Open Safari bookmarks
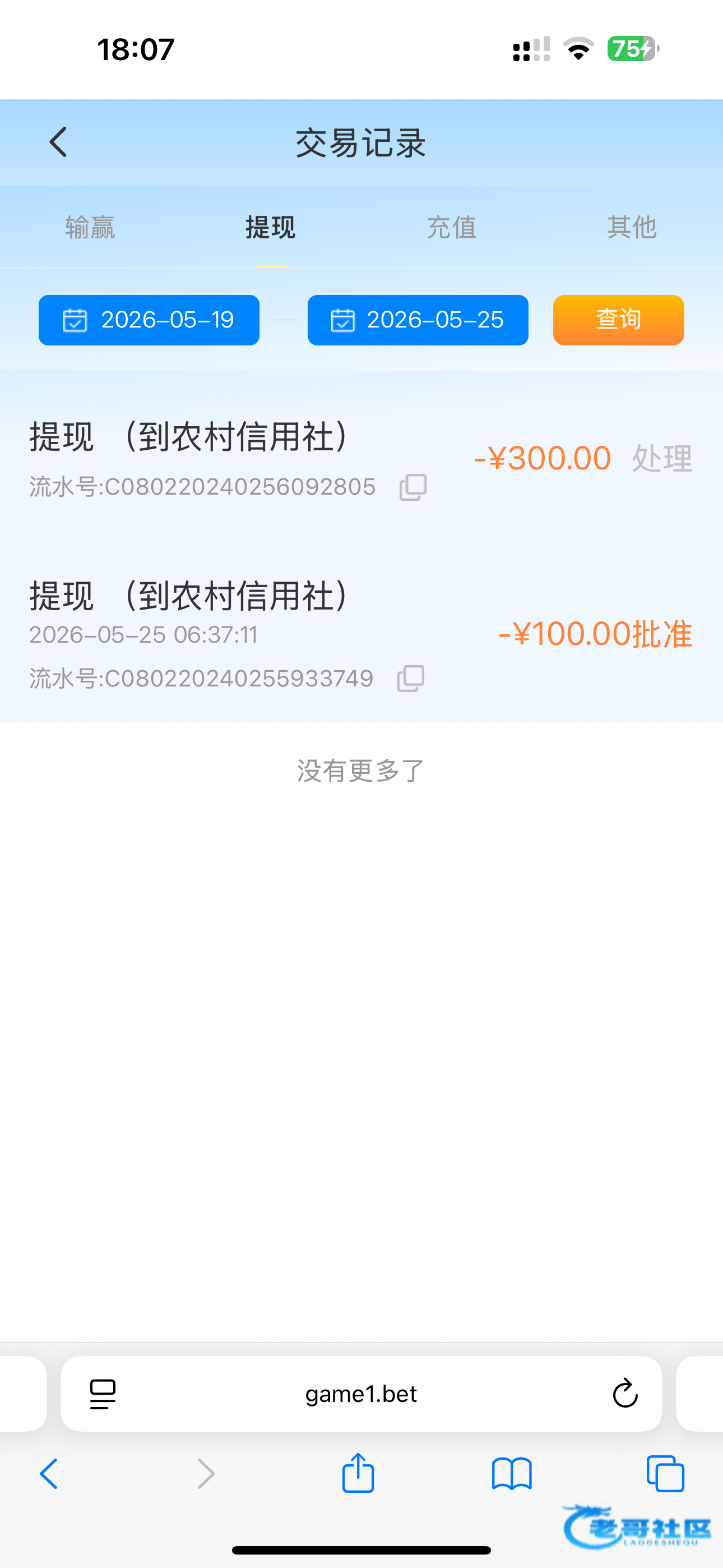Viewport: 723px width, 1568px height. tap(512, 1474)
